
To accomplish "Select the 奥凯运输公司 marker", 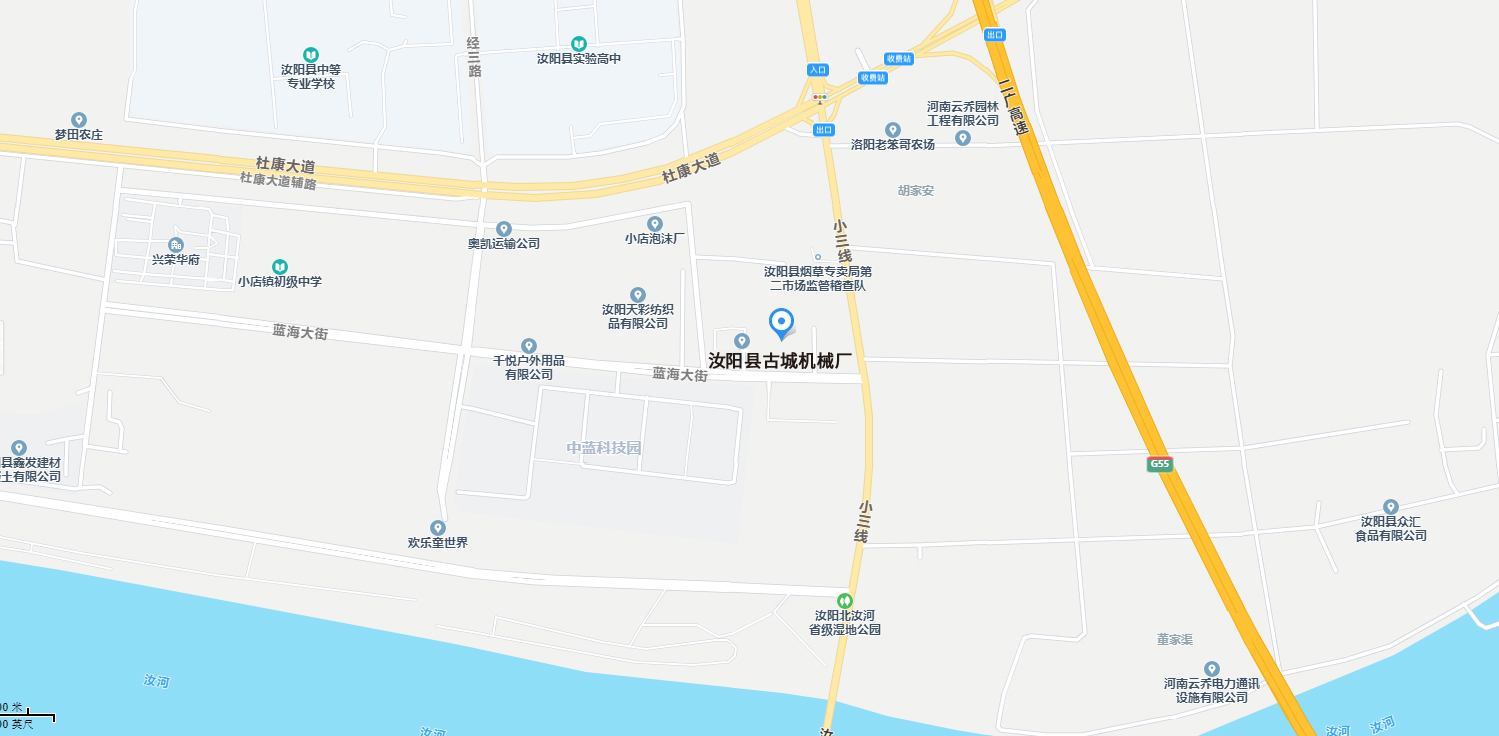I will click(x=504, y=229).
